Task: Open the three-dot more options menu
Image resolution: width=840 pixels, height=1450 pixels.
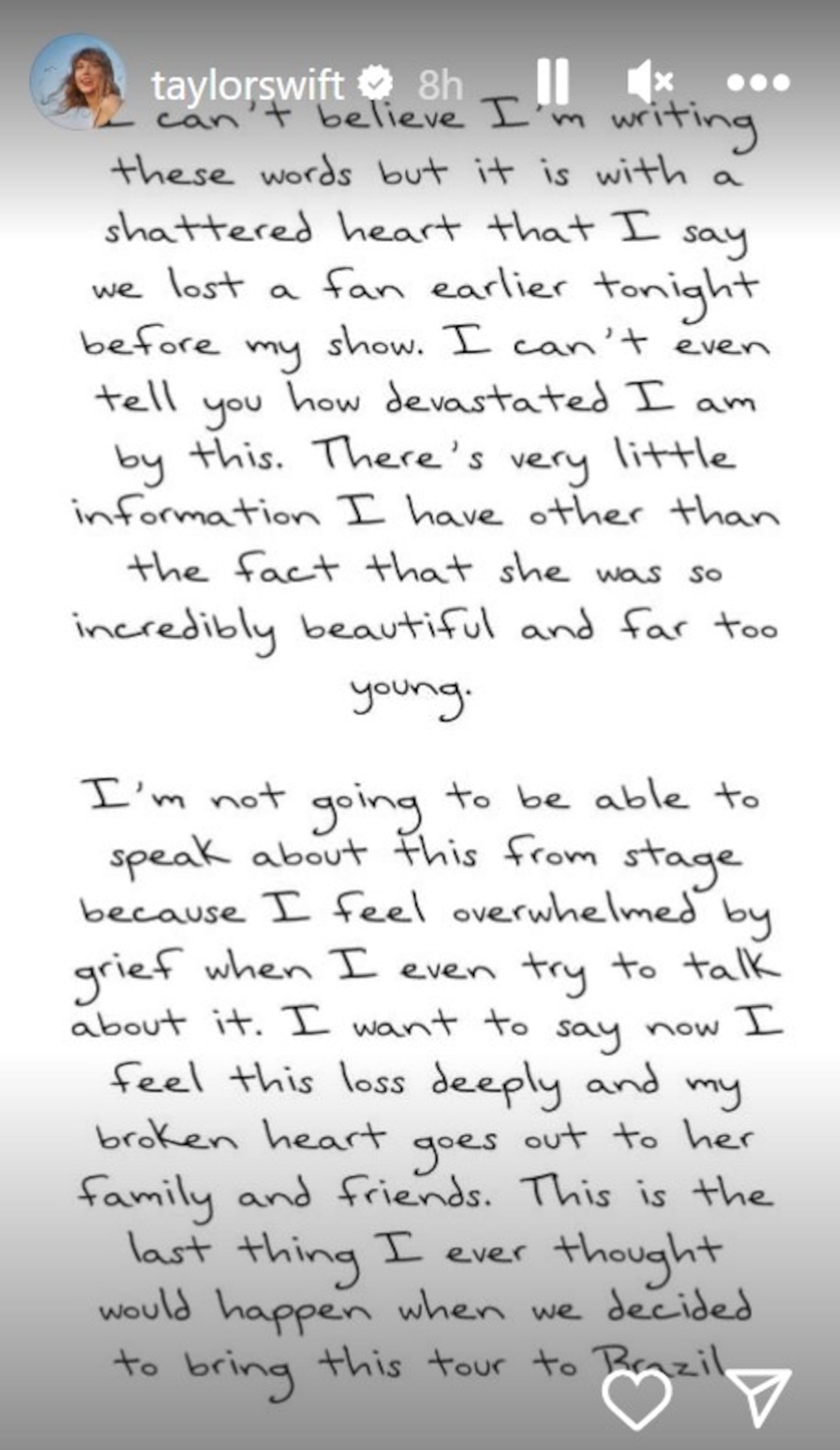Action: (x=758, y=82)
